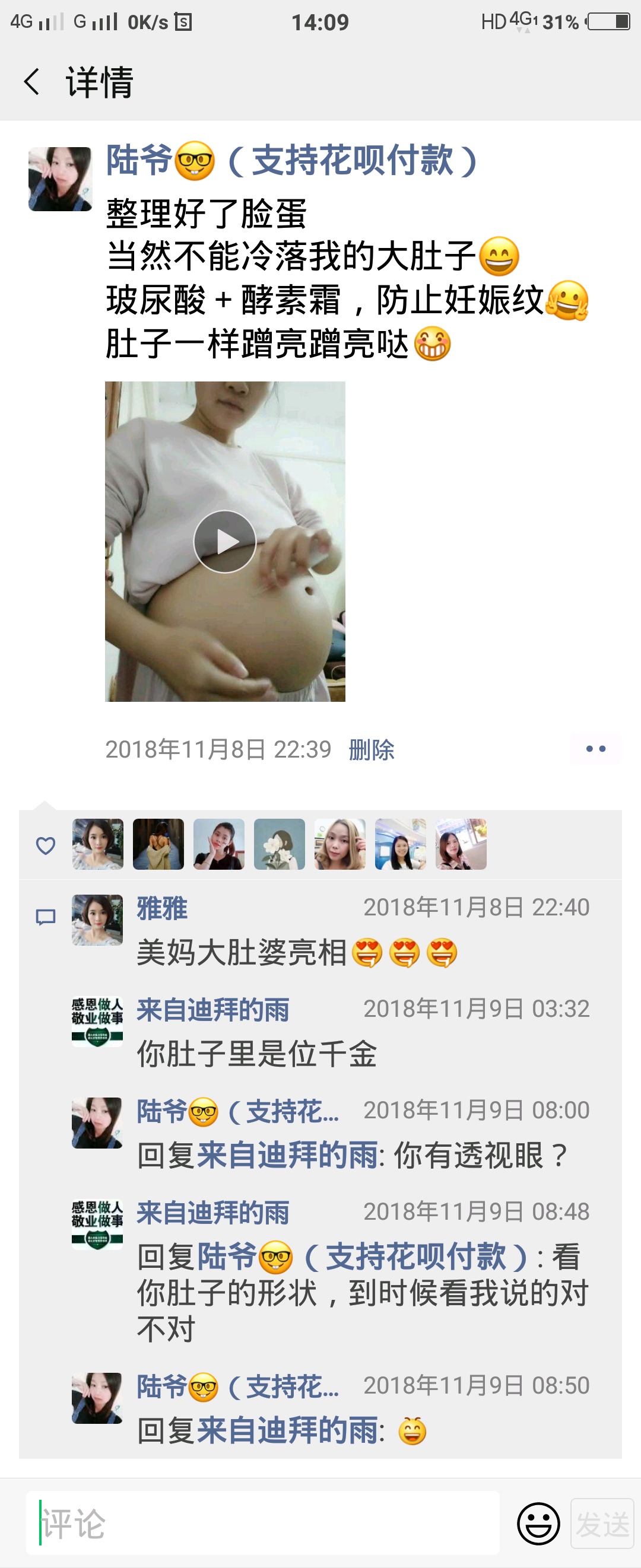Tap 发送 to send the comment
The width and height of the screenshot is (641, 1568).
point(601,1524)
